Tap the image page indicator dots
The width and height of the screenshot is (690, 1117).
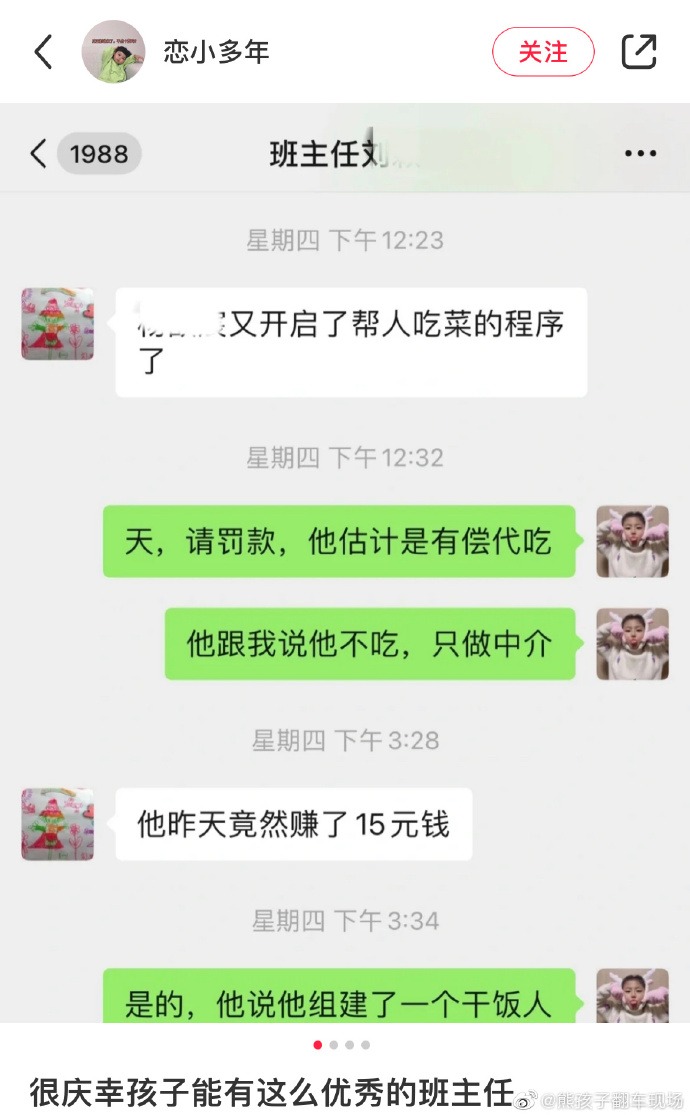[x=342, y=1044]
